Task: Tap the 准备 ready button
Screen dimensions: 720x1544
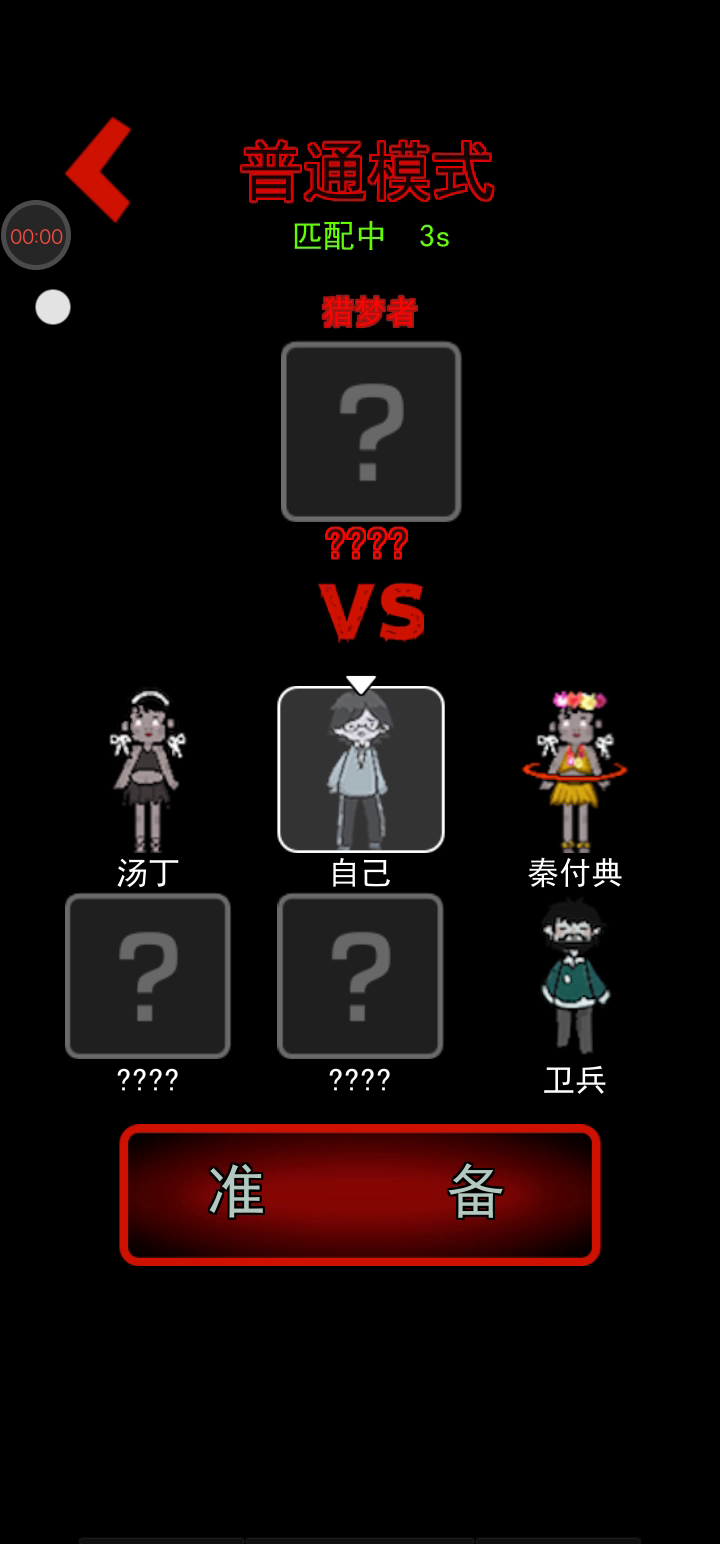Action: click(360, 1194)
